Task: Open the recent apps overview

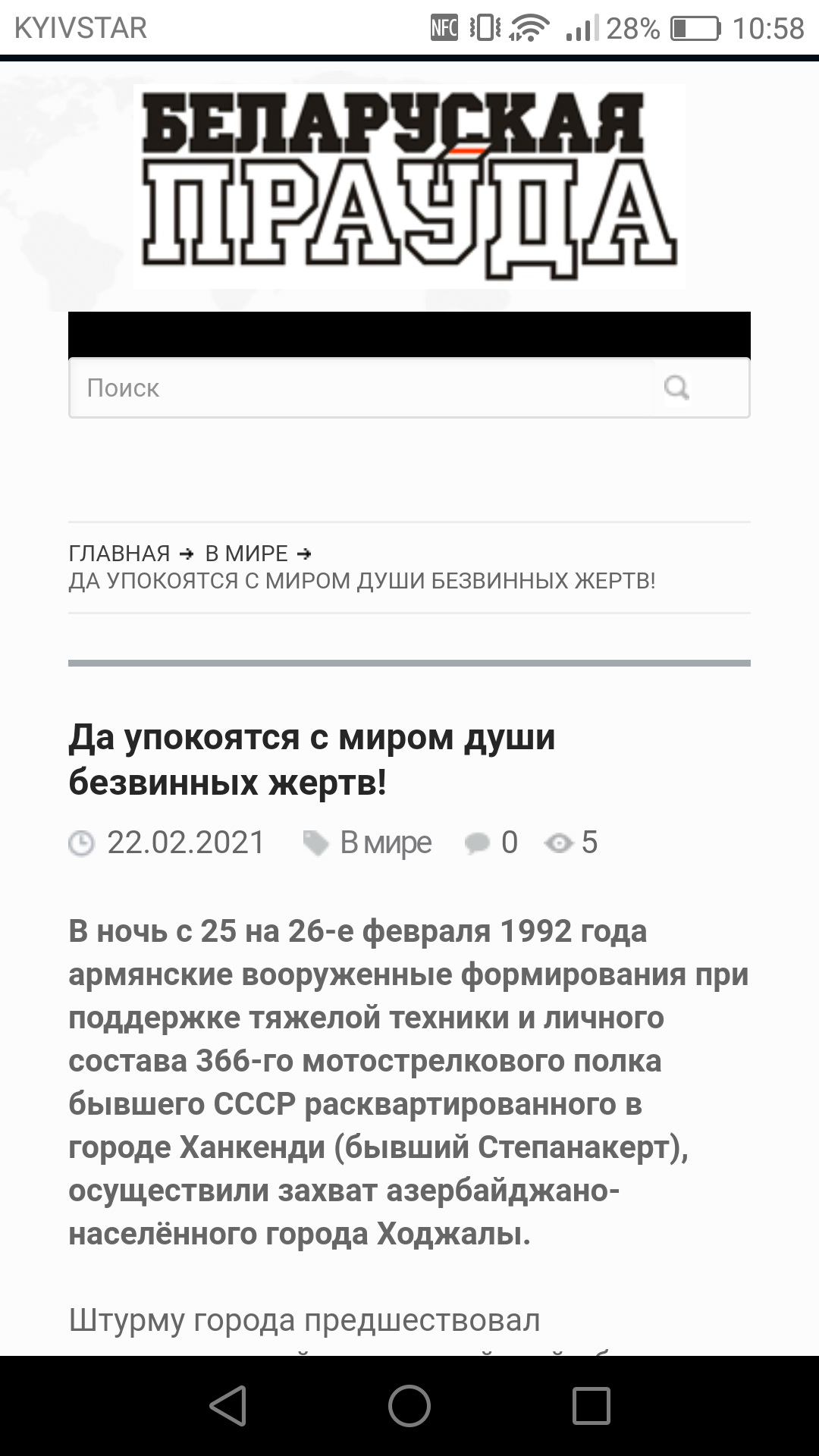Action: click(591, 1405)
